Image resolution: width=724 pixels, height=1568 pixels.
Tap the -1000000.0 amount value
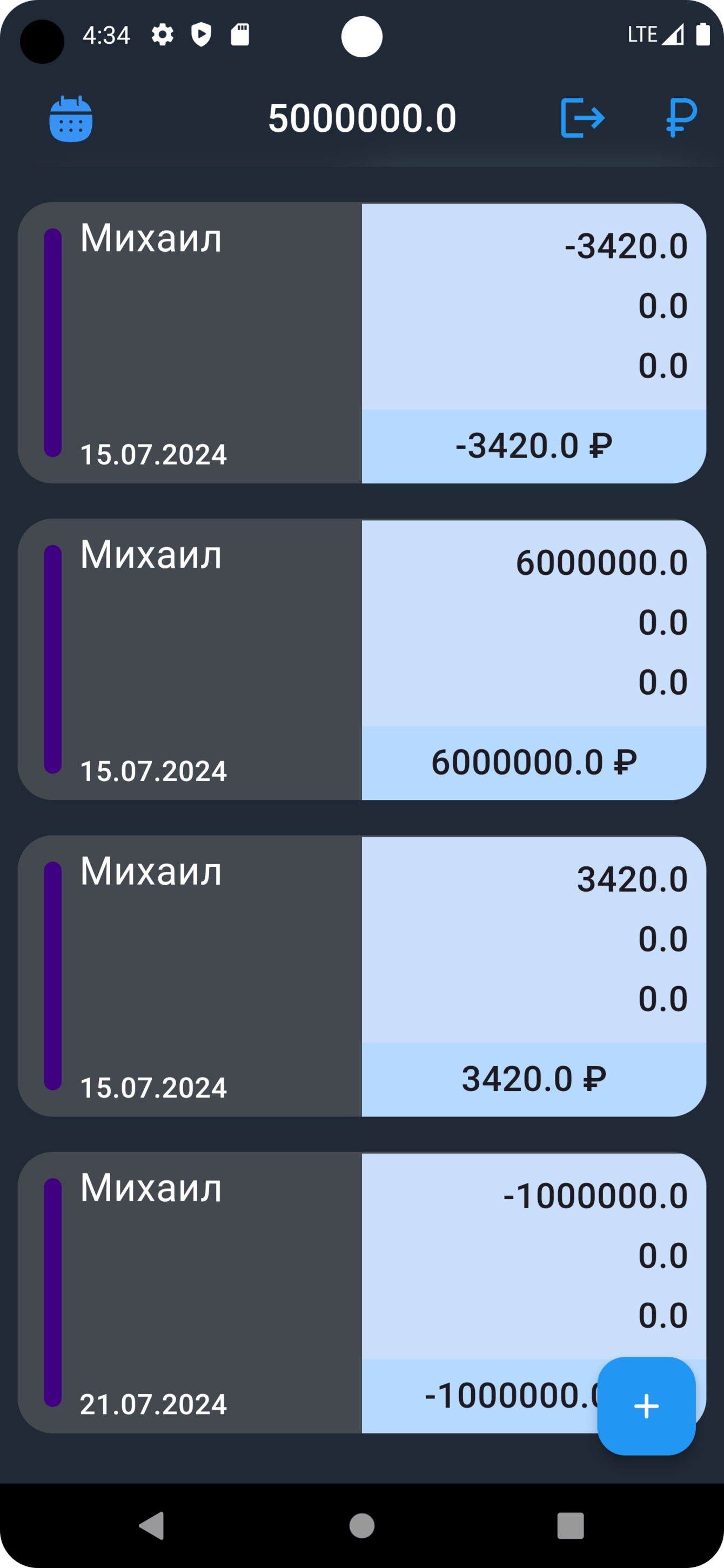pos(594,1195)
